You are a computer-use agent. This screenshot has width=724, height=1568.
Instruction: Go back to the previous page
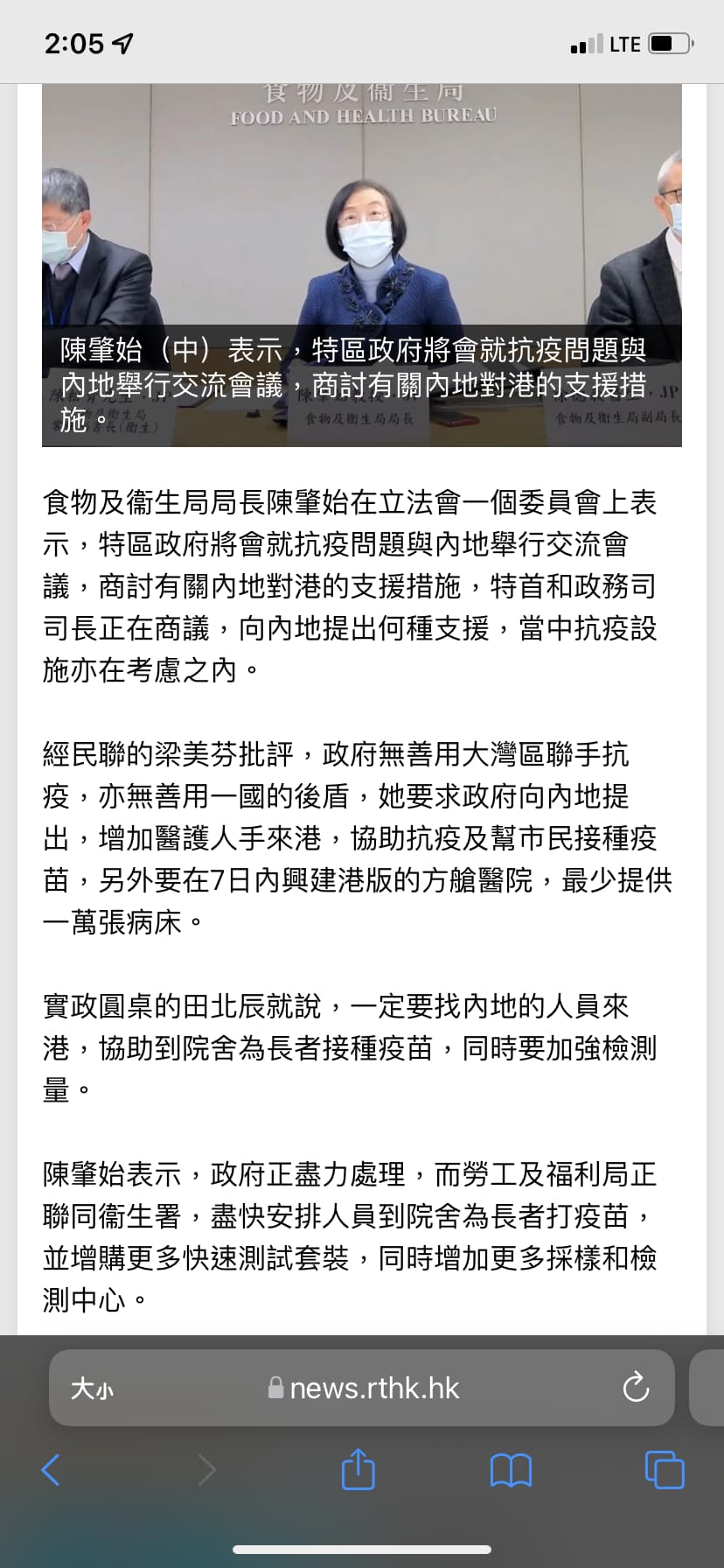tap(51, 1470)
